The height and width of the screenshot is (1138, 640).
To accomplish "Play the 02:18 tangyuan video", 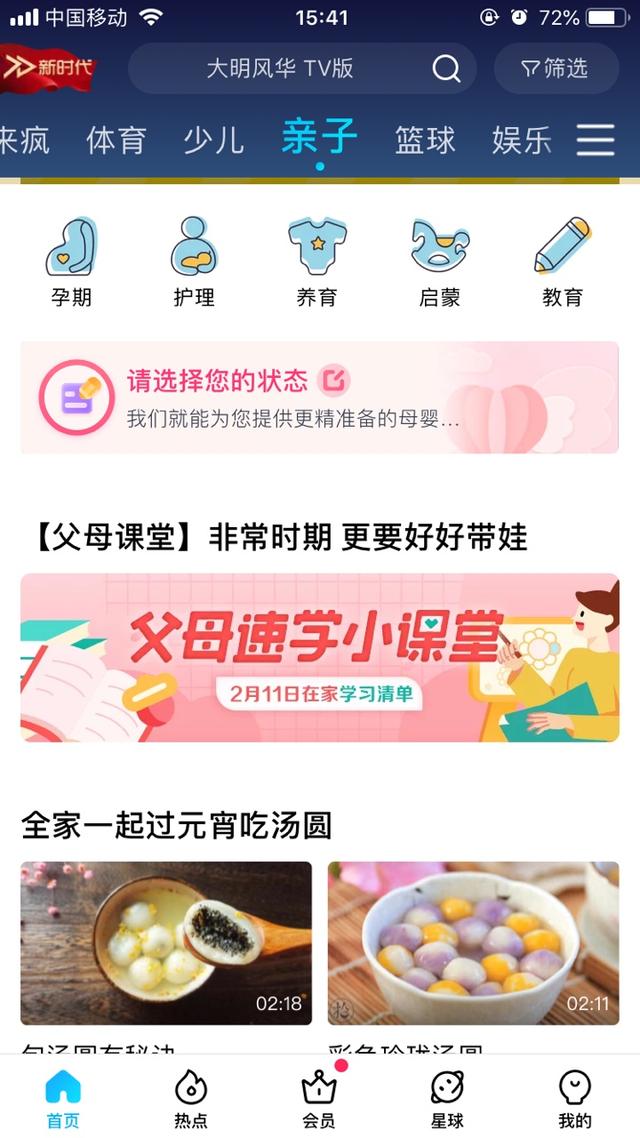I will (x=166, y=942).
